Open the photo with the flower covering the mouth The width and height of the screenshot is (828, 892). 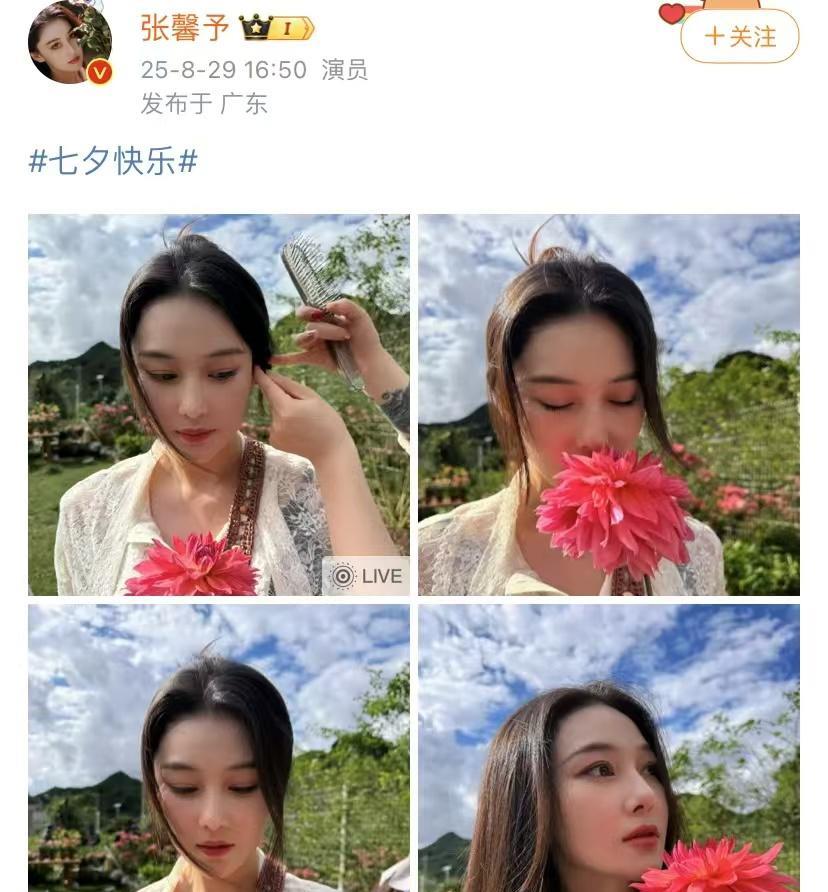[608, 404]
